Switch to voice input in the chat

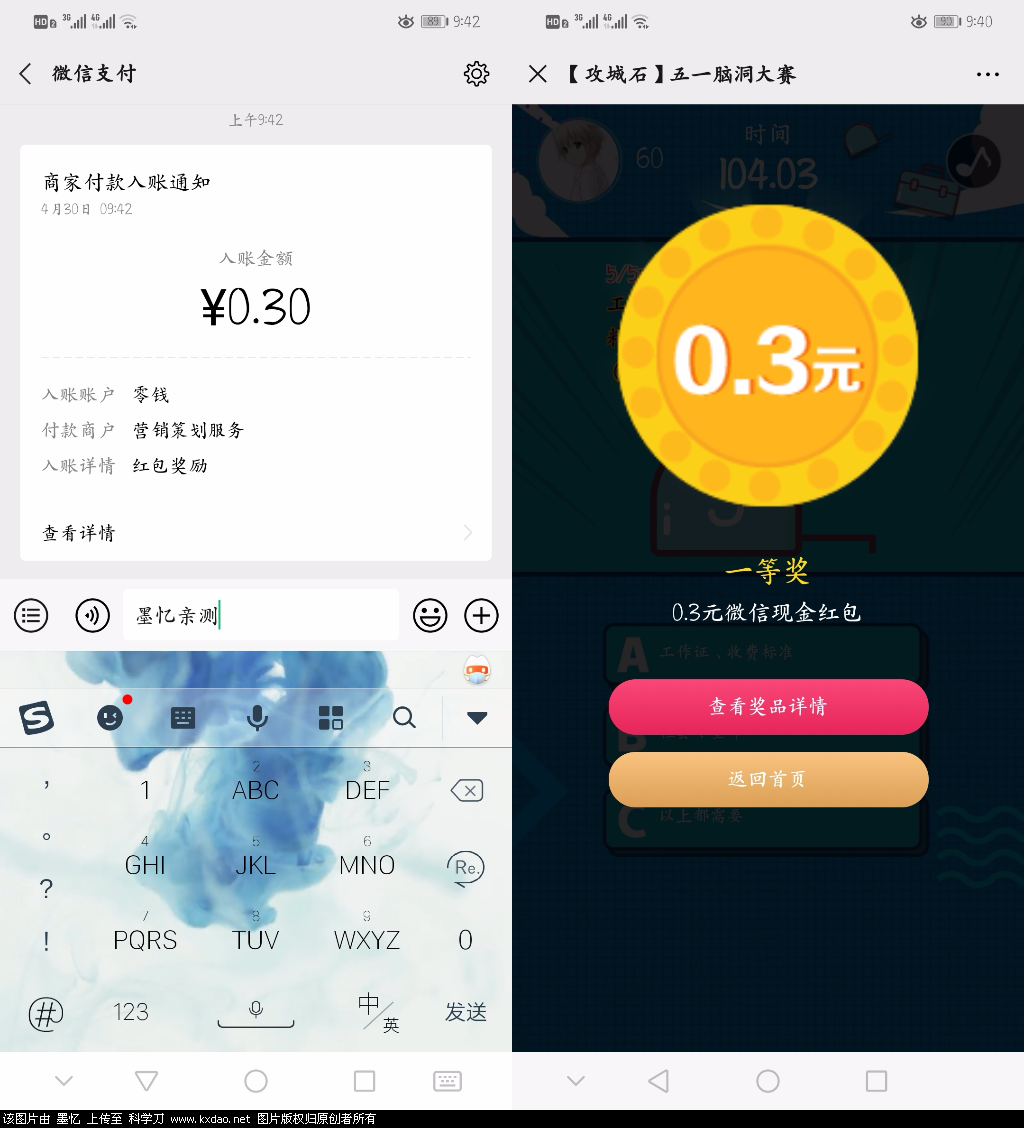(x=93, y=615)
